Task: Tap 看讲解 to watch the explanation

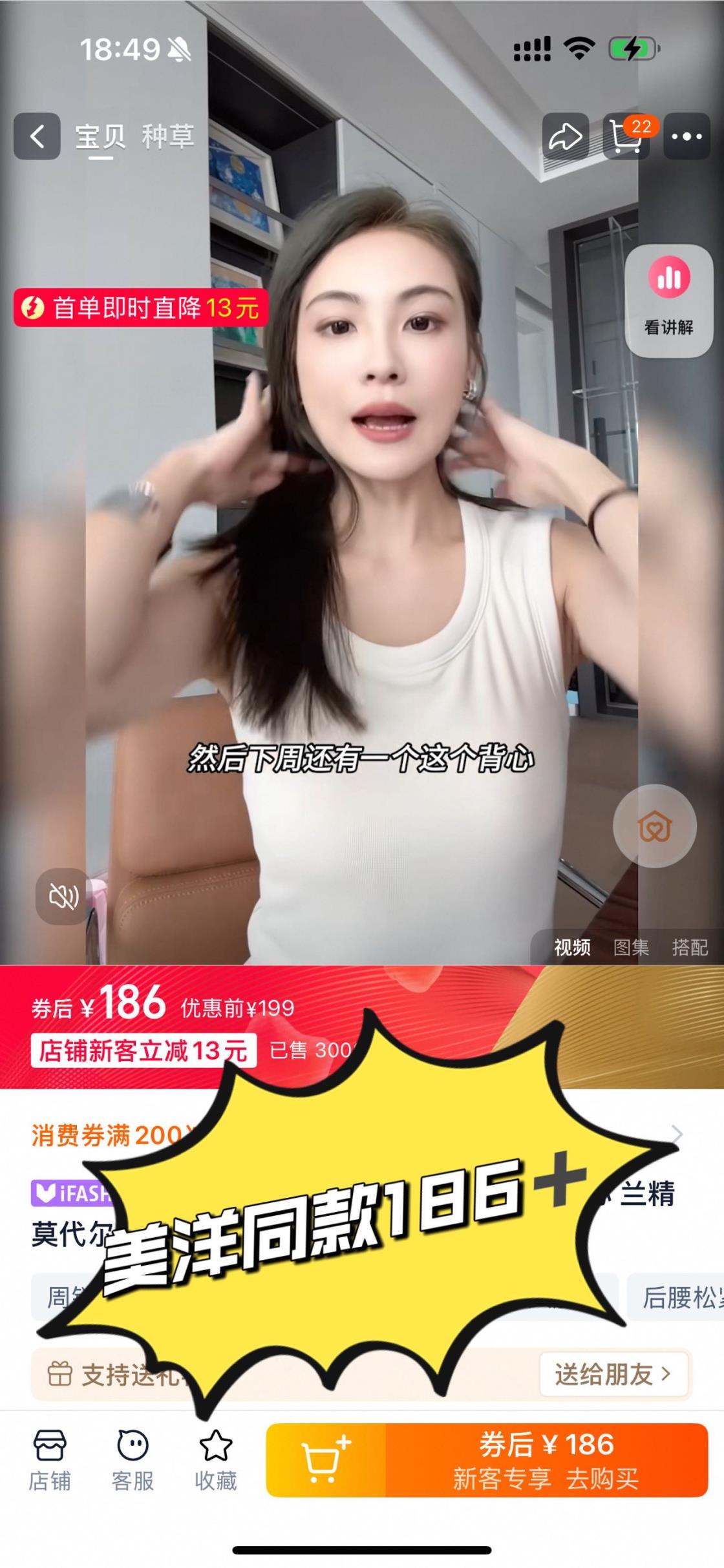Action: point(668,300)
